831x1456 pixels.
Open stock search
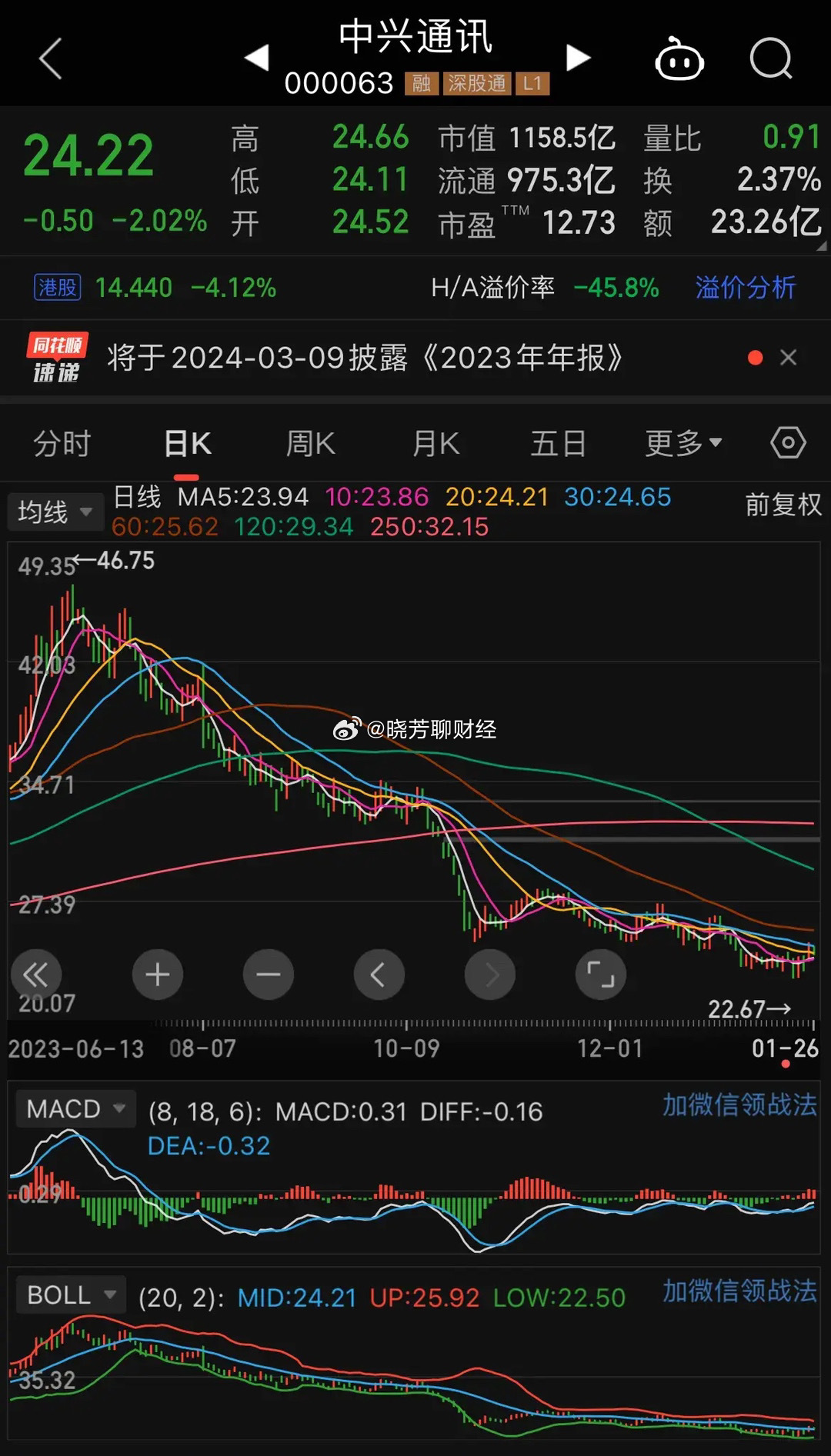(x=771, y=58)
